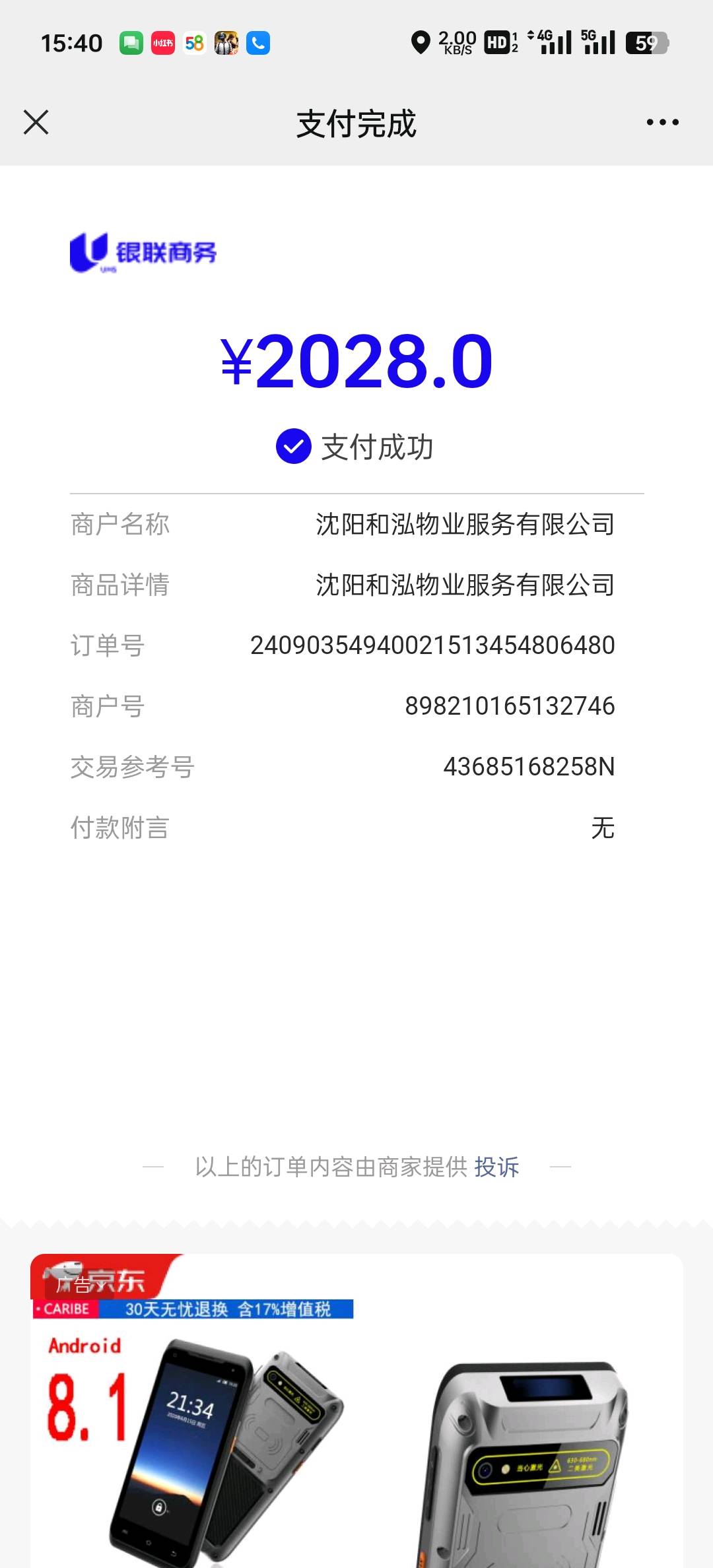Open the three-dot overflow menu
Screen dimensions: 713x1568
click(662, 122)
